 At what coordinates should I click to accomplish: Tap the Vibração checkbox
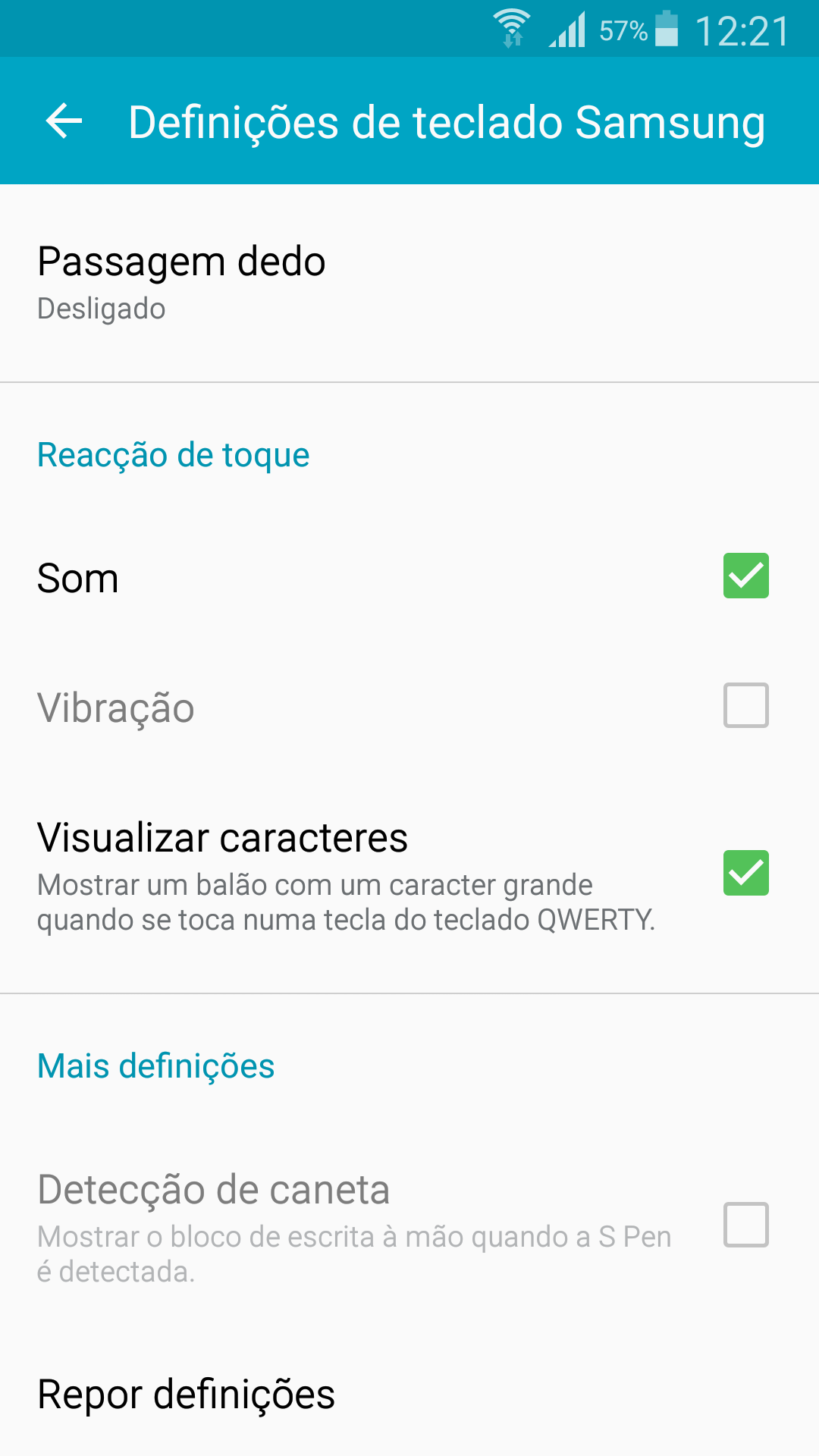click(745, 705)
